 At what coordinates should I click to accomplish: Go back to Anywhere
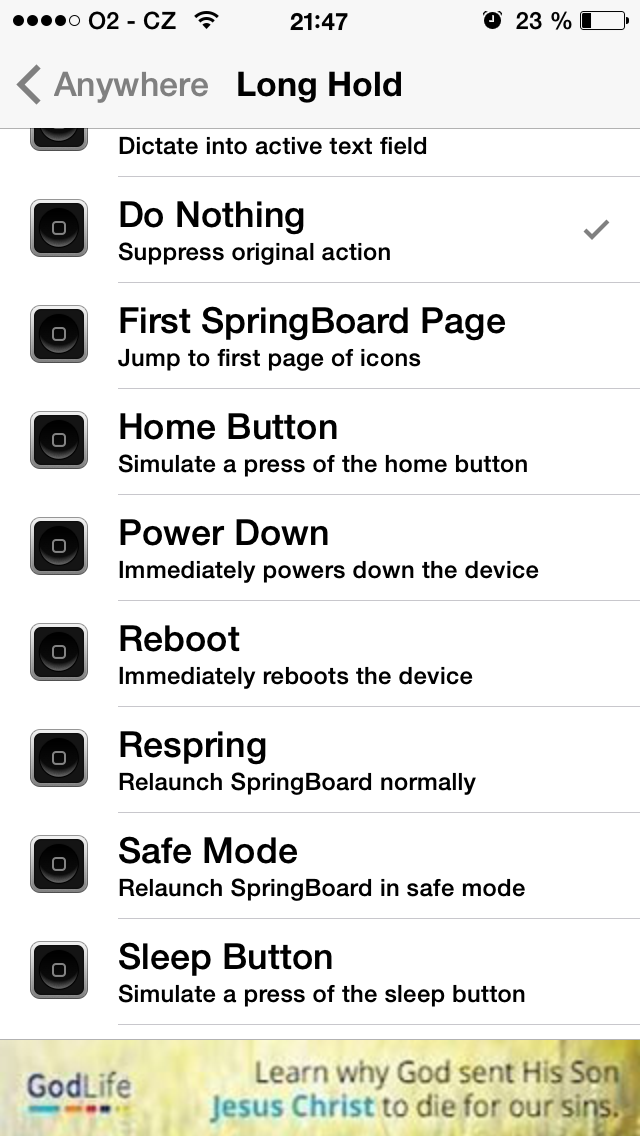pyautogui.click(x=112, y=85)
